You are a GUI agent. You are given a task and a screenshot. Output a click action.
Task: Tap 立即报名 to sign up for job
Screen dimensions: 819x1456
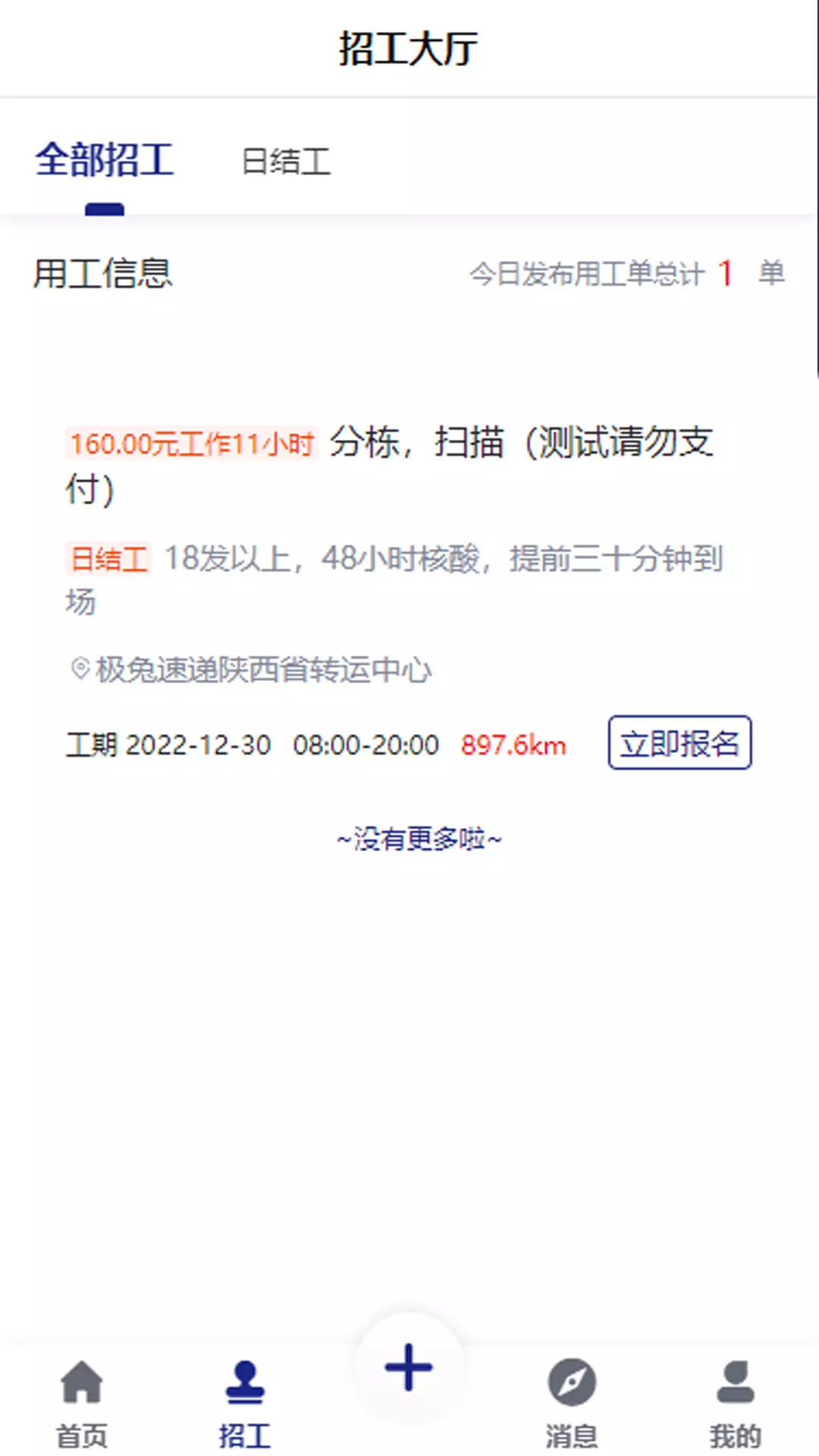(679, 742)
